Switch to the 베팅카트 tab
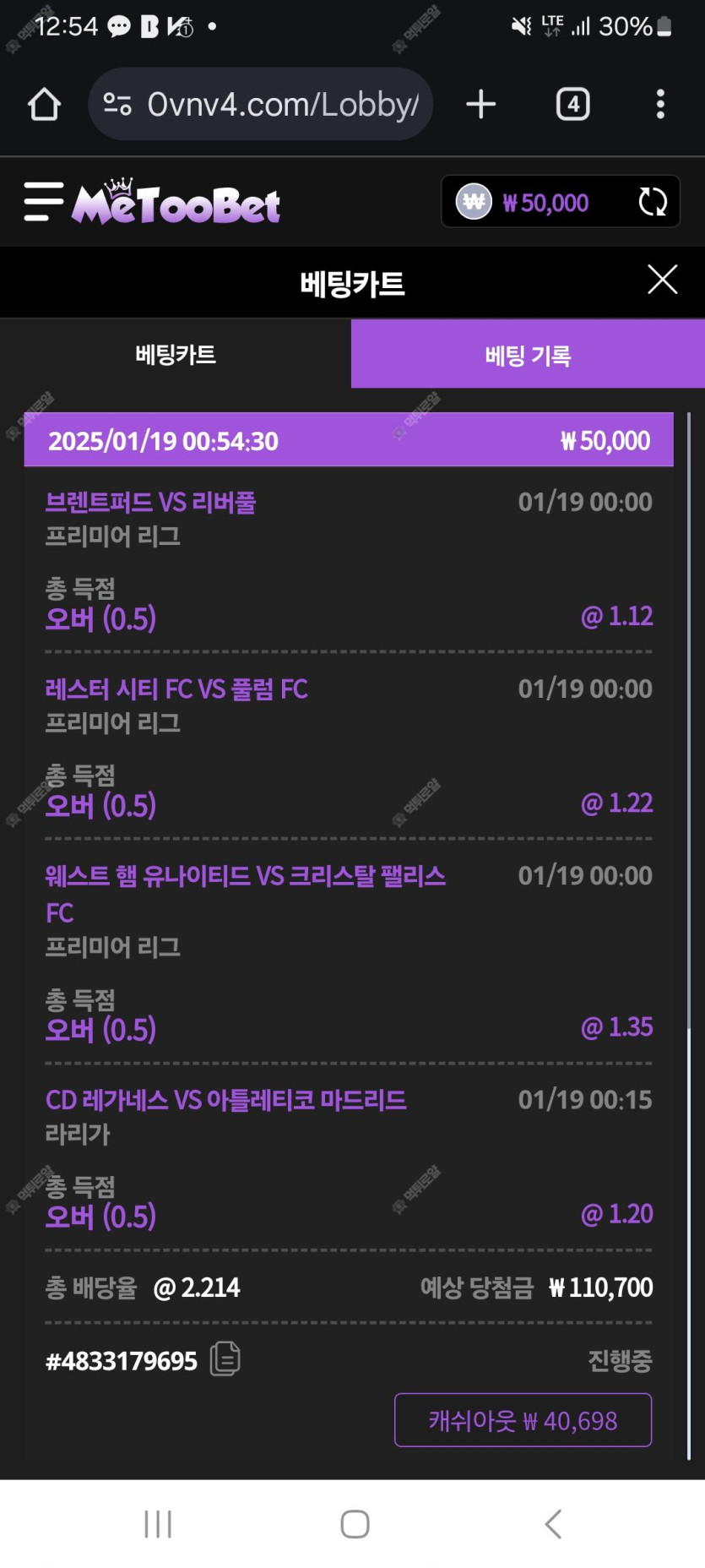This screenshot has width=705, height=1568. click(x=176, y=355)
